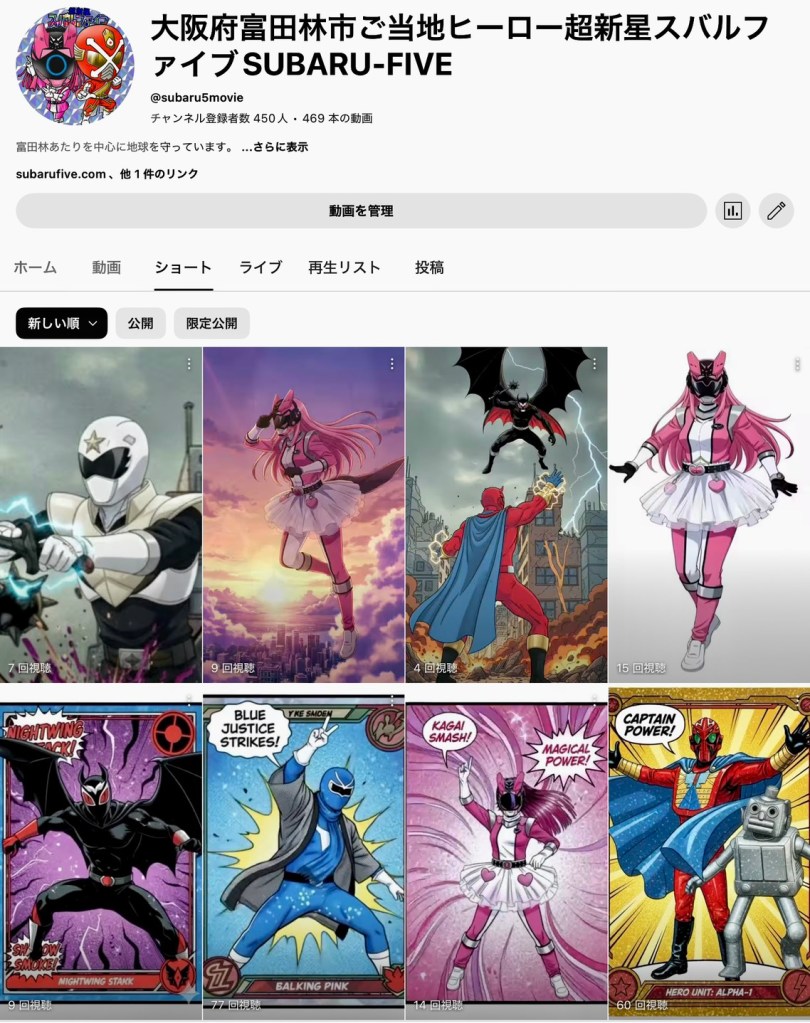The width and height of the screenshot is (810, 1023).
Task: Tap the 動画を管理 button
Action: (360, 211)
